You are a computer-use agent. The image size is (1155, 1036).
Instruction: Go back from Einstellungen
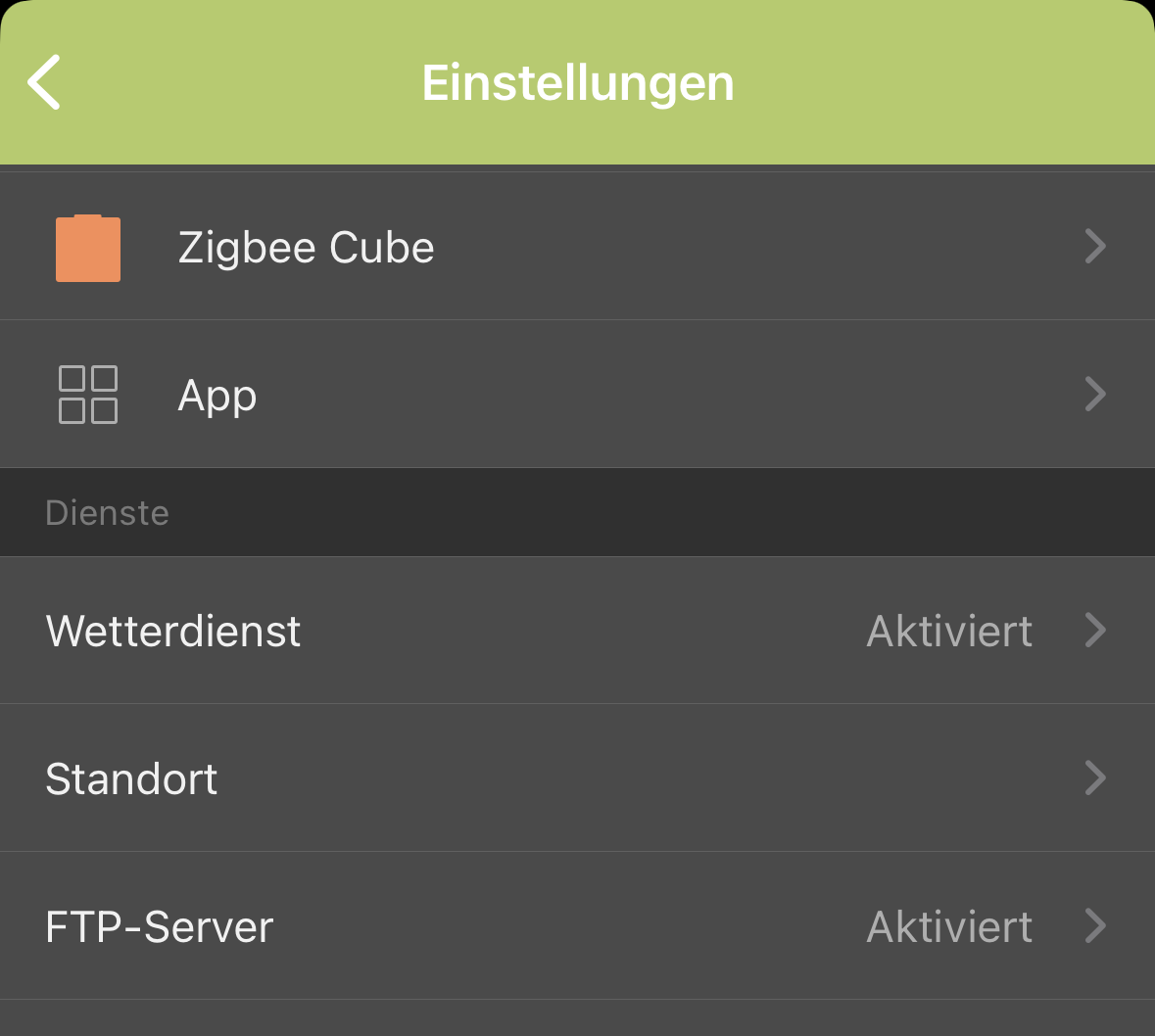(x=45, y=82)
